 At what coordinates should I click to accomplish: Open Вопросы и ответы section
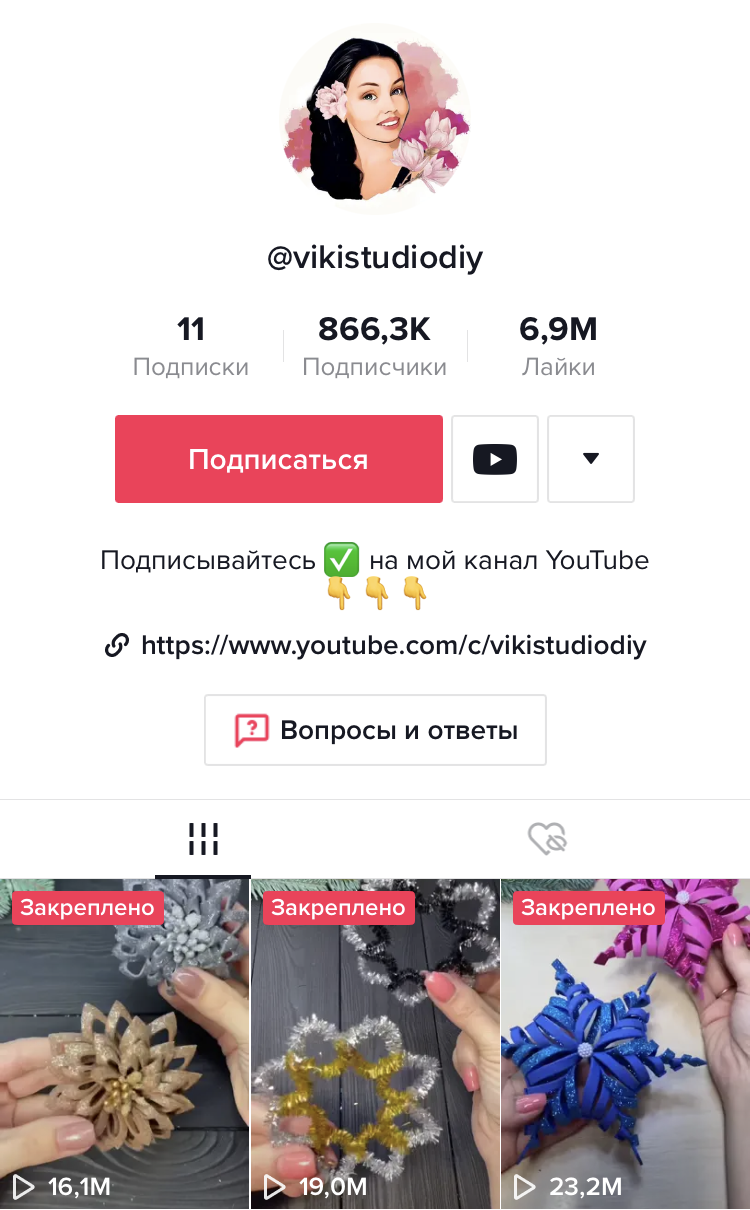[375, 730]
